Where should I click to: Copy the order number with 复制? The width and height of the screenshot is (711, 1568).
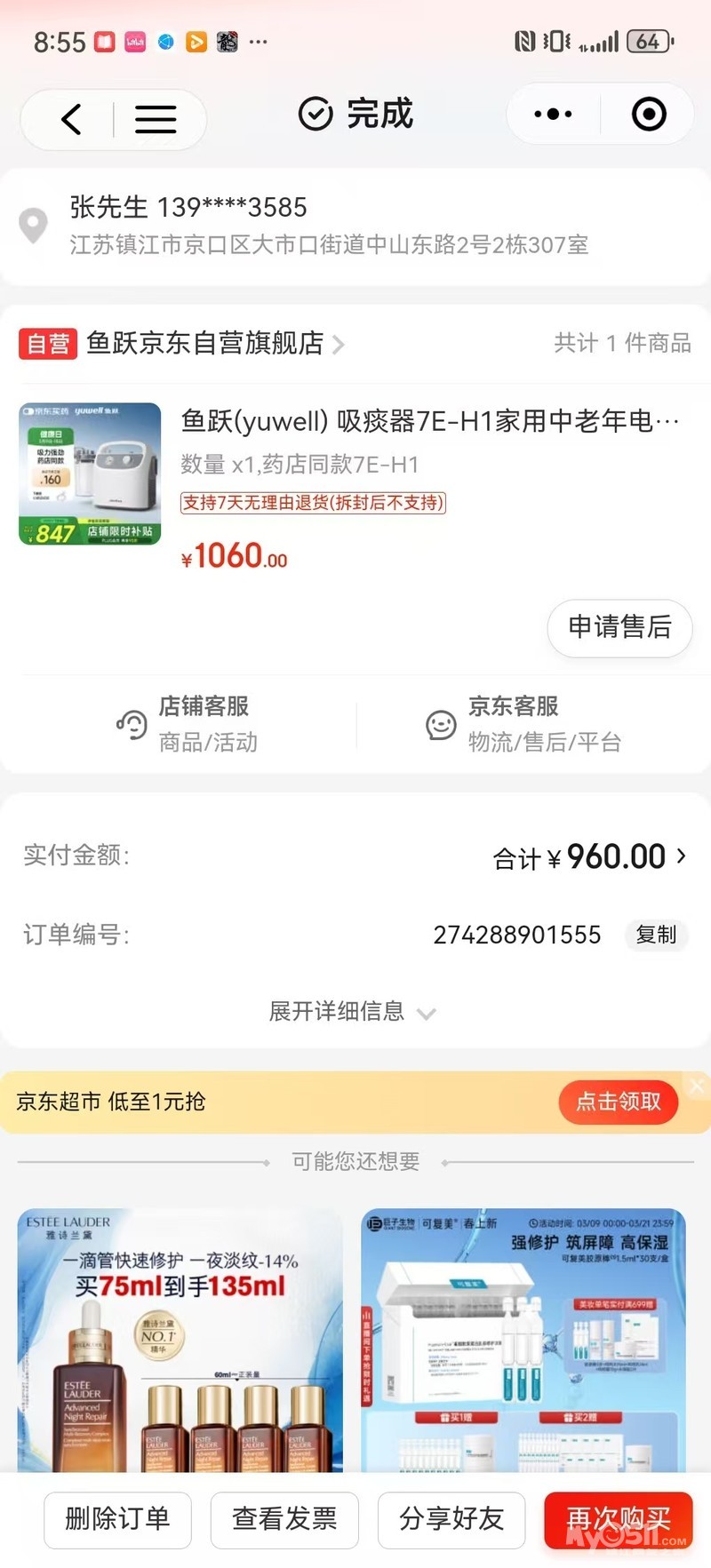(656, 935)
